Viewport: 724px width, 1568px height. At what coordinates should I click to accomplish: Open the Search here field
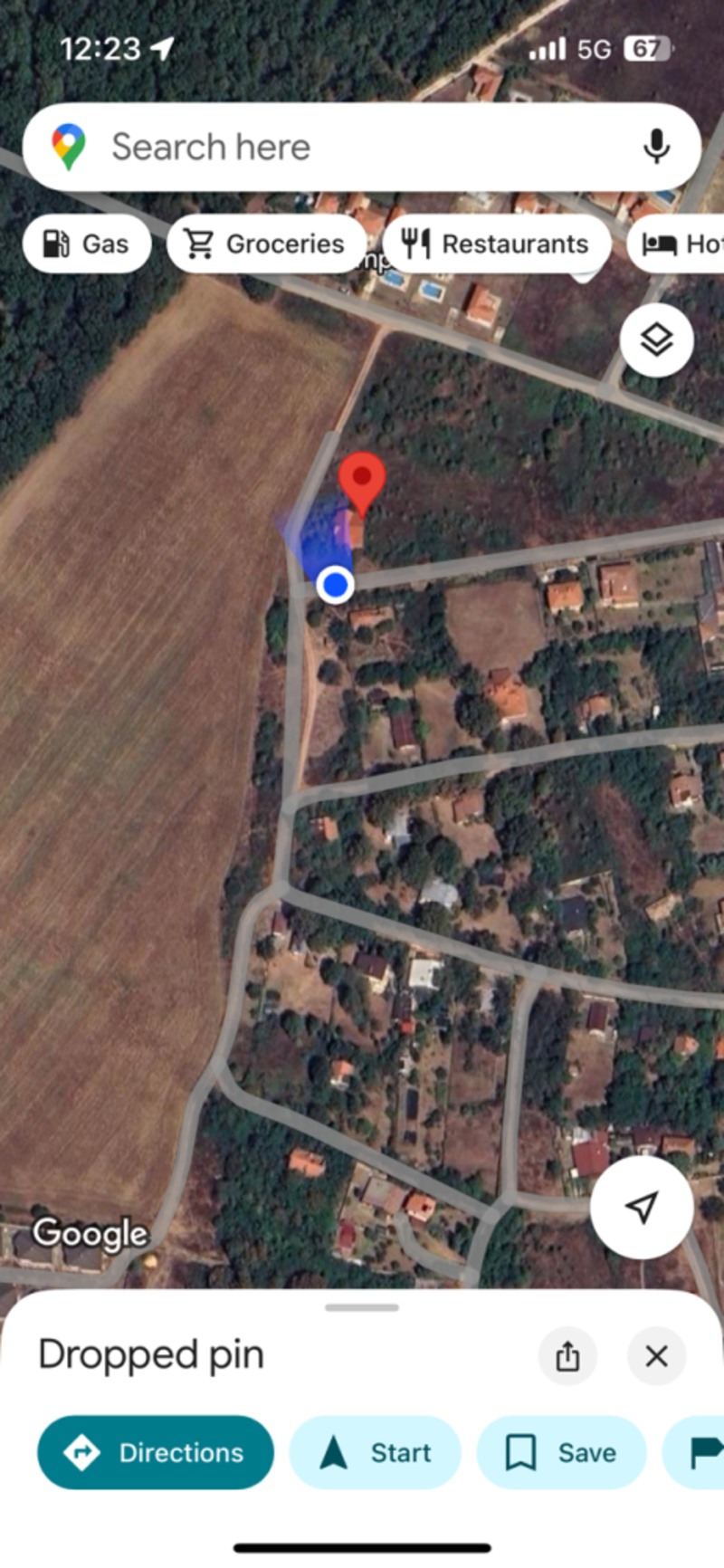point(344,147)
